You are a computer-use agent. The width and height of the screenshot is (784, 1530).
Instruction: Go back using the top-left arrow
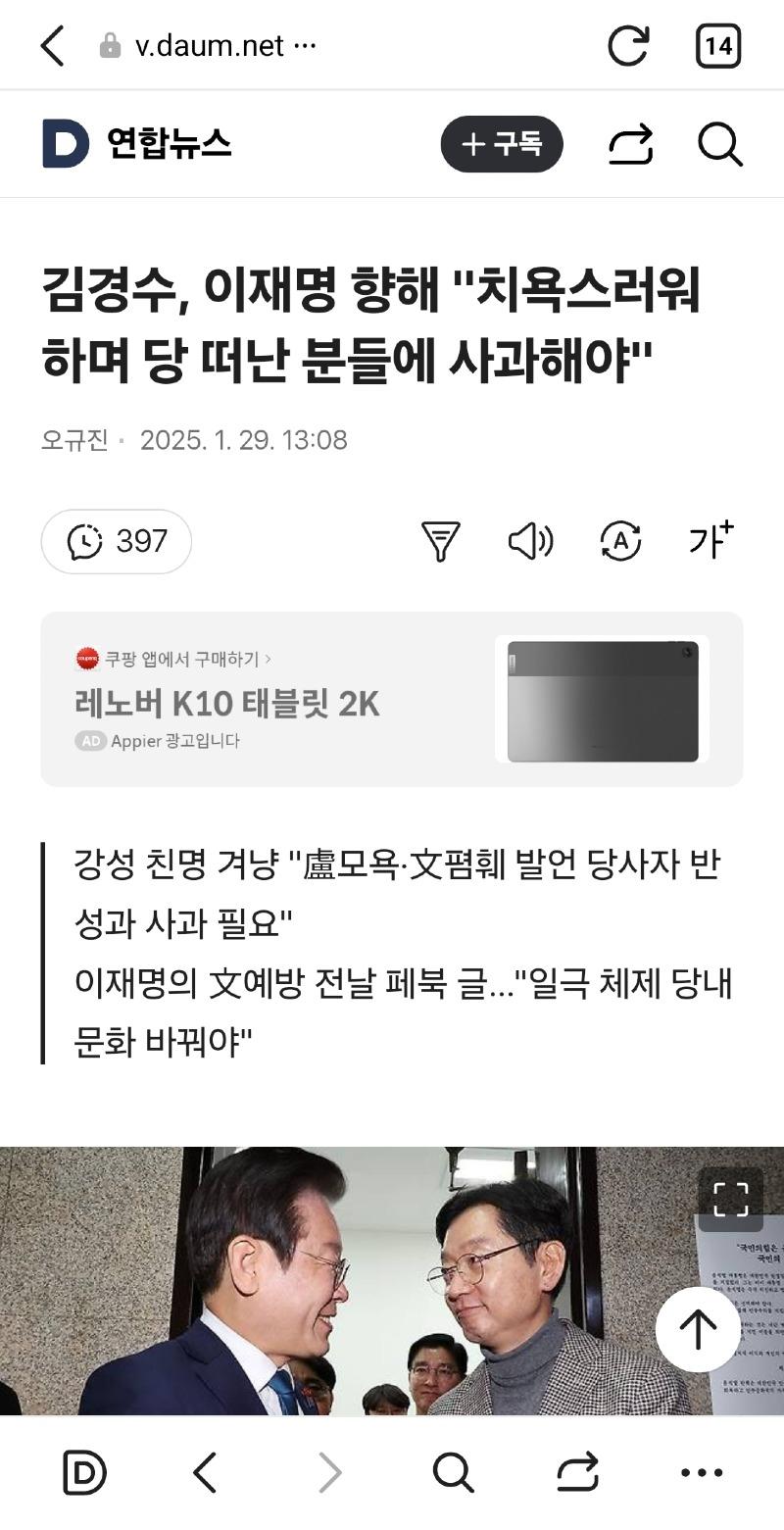pyautogui.click(x=53, y=46)
